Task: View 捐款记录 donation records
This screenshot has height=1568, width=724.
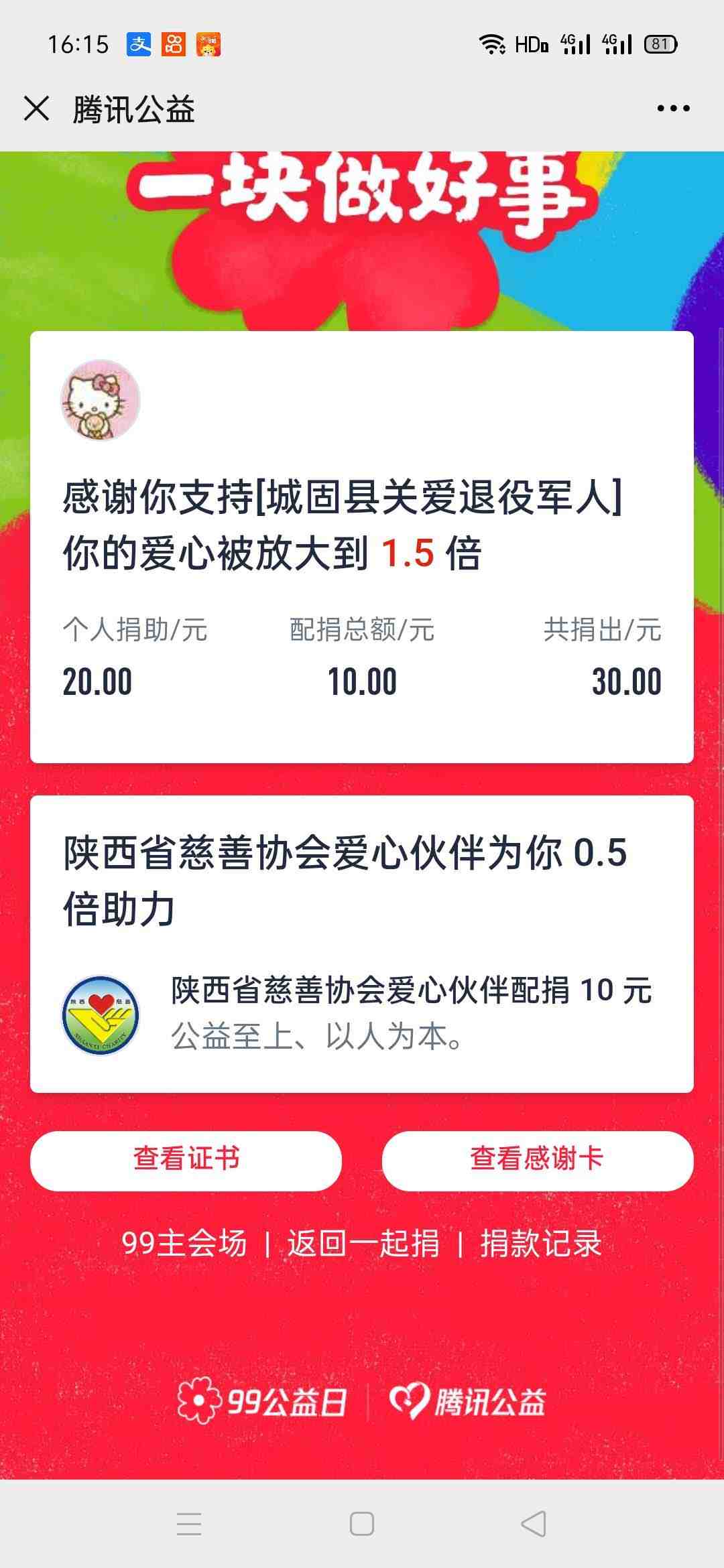Action: 540,1244
